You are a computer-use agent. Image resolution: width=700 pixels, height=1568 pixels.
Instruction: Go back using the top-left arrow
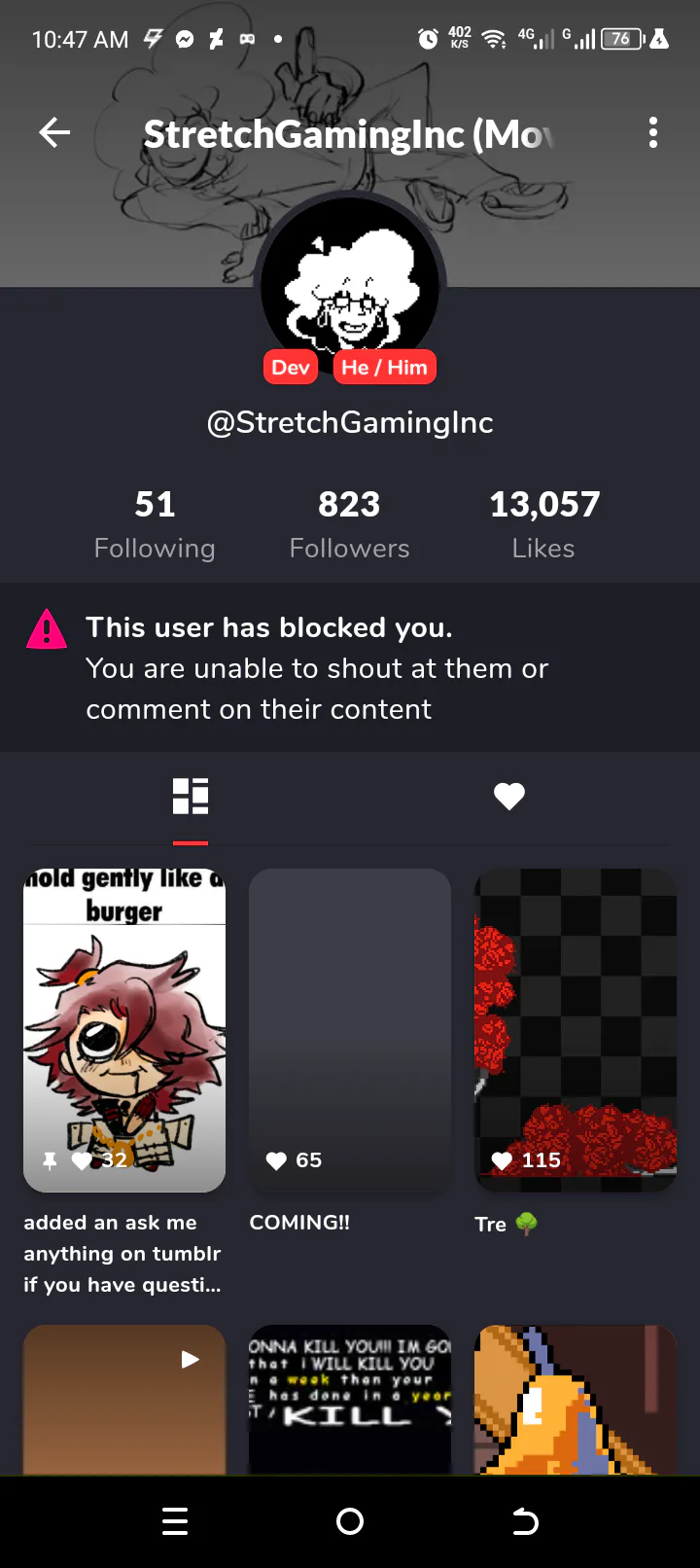click(54, 132)
